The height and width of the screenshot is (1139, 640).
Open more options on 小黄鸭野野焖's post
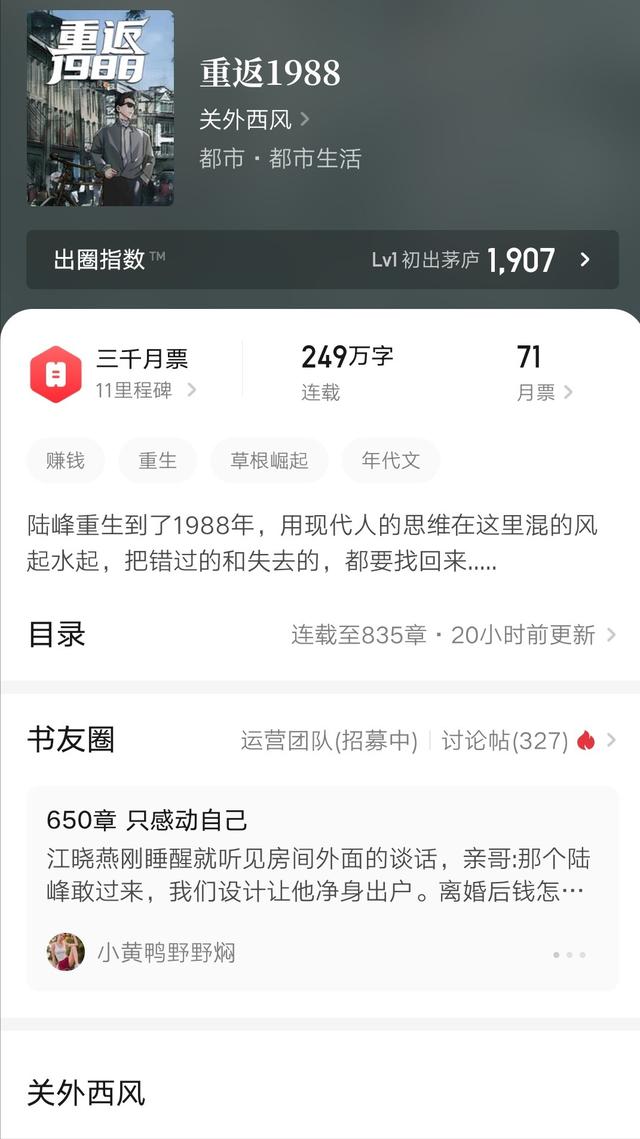[569, 954]
